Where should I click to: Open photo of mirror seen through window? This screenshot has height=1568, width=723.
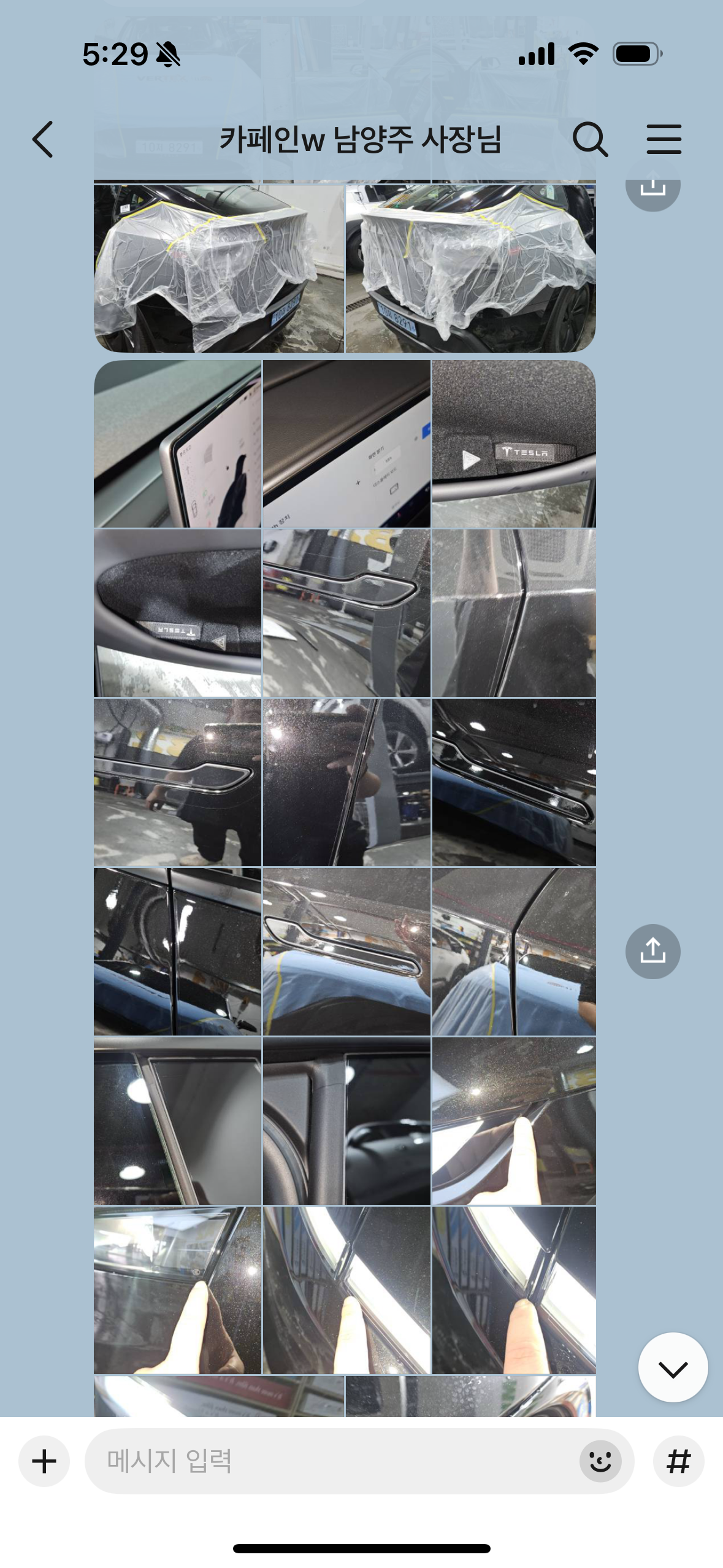click(346, 1121)
